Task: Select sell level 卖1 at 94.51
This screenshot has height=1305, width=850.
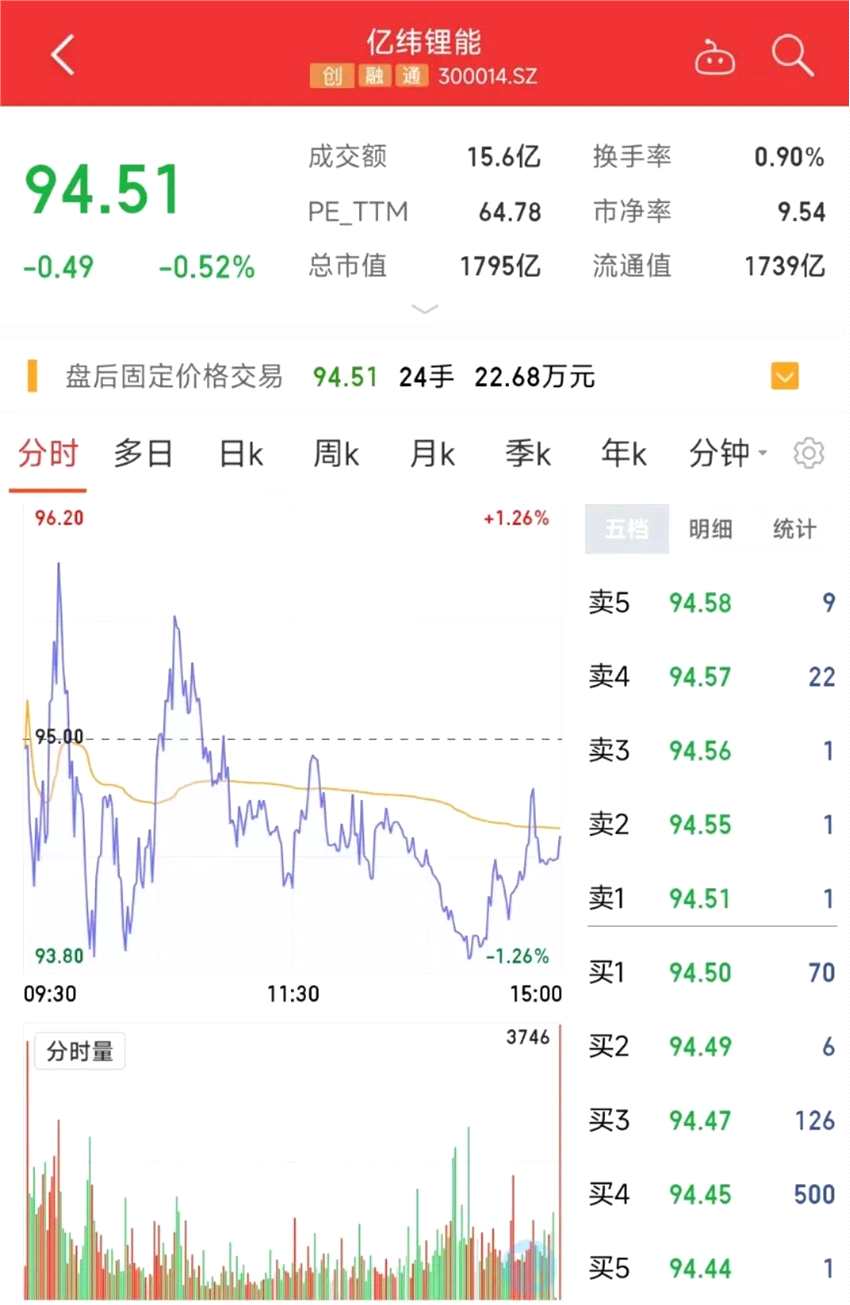Action: click(710, 898)
